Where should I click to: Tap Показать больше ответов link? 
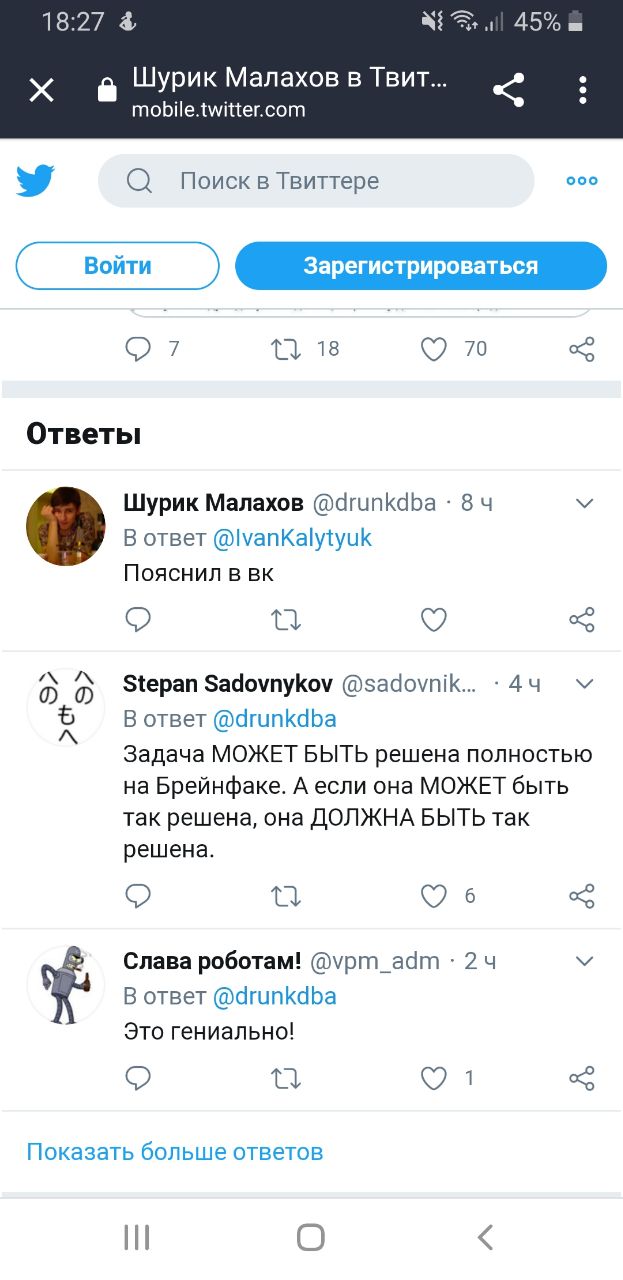point(175,1152)
